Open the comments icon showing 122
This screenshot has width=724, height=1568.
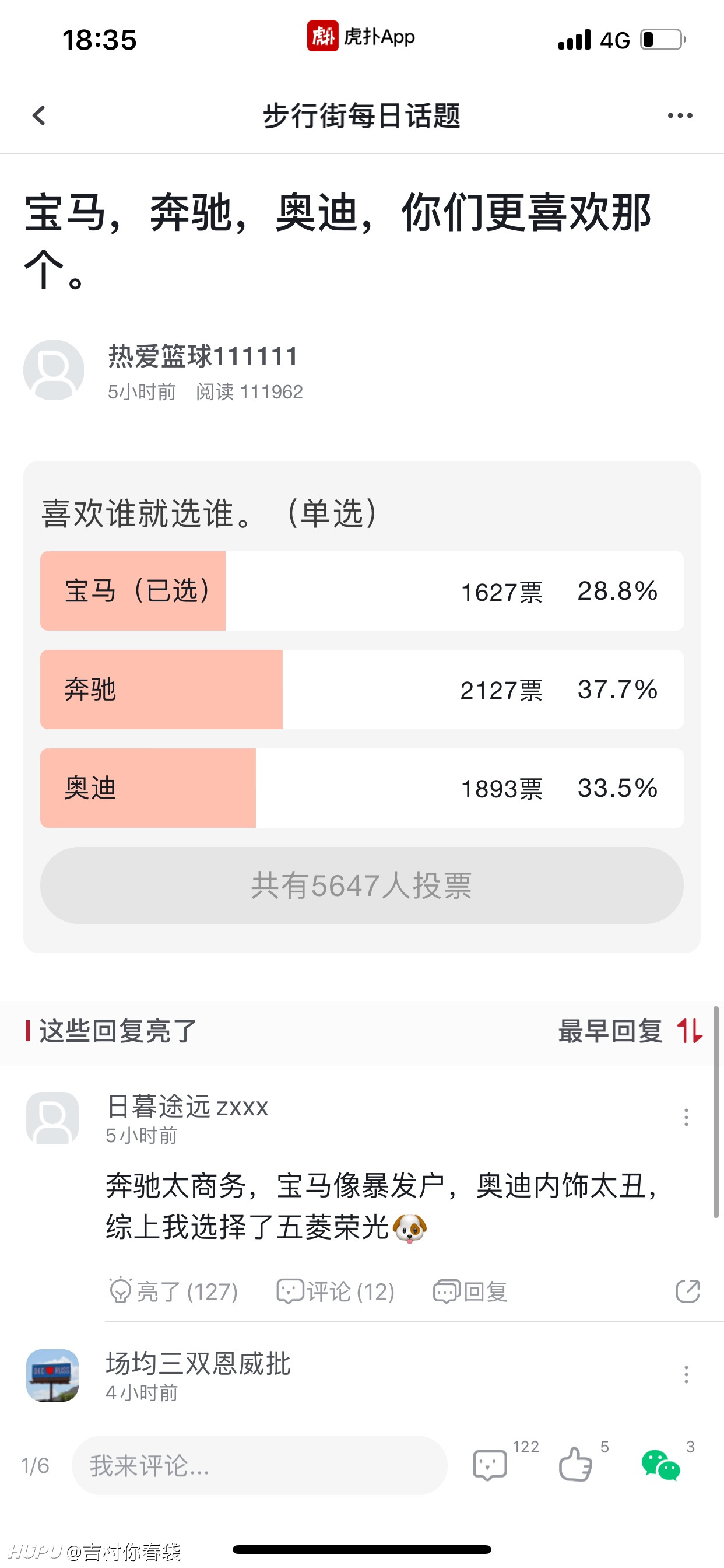[490, 1465]
